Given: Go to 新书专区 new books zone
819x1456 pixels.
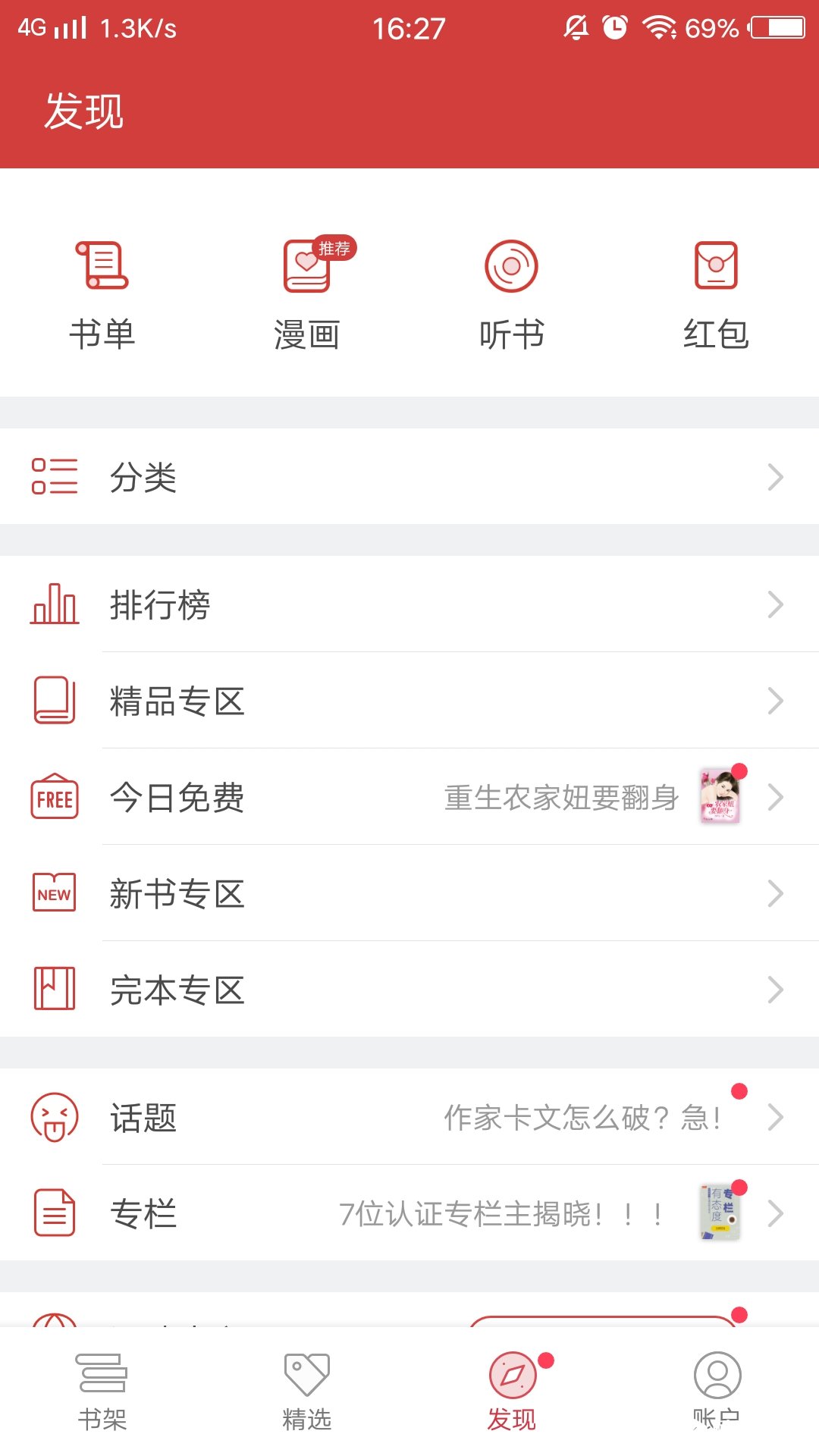Looking at the screenshot, I should tap(409, 893).
